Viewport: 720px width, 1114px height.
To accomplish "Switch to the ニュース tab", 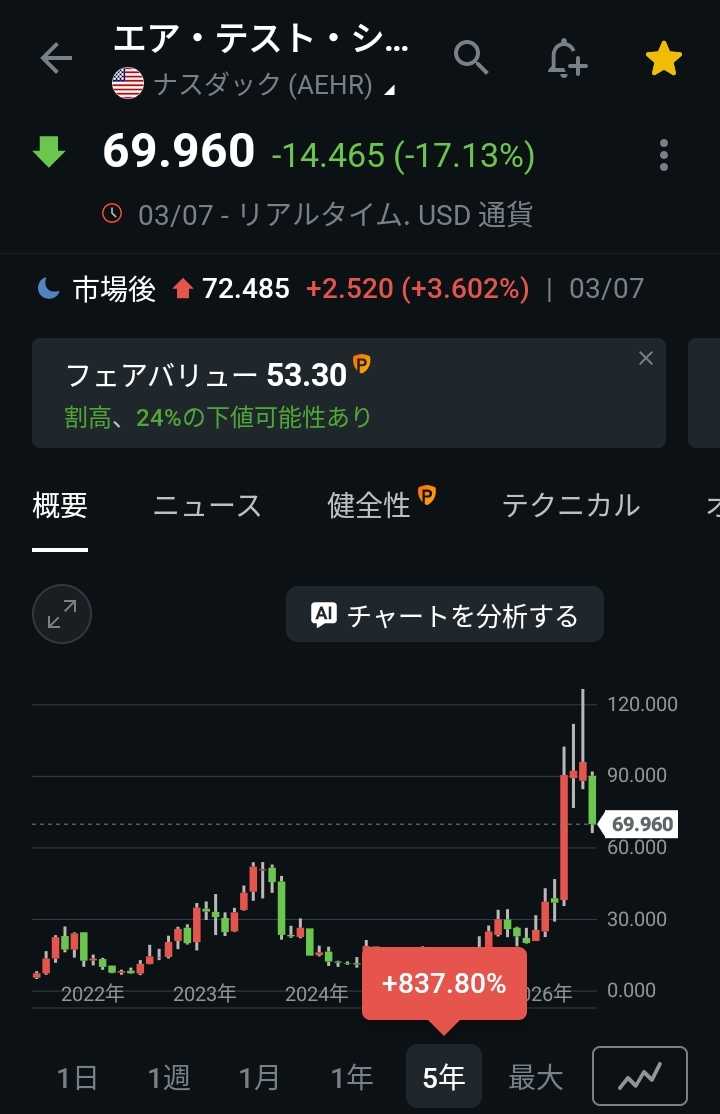I will (208, 506).
